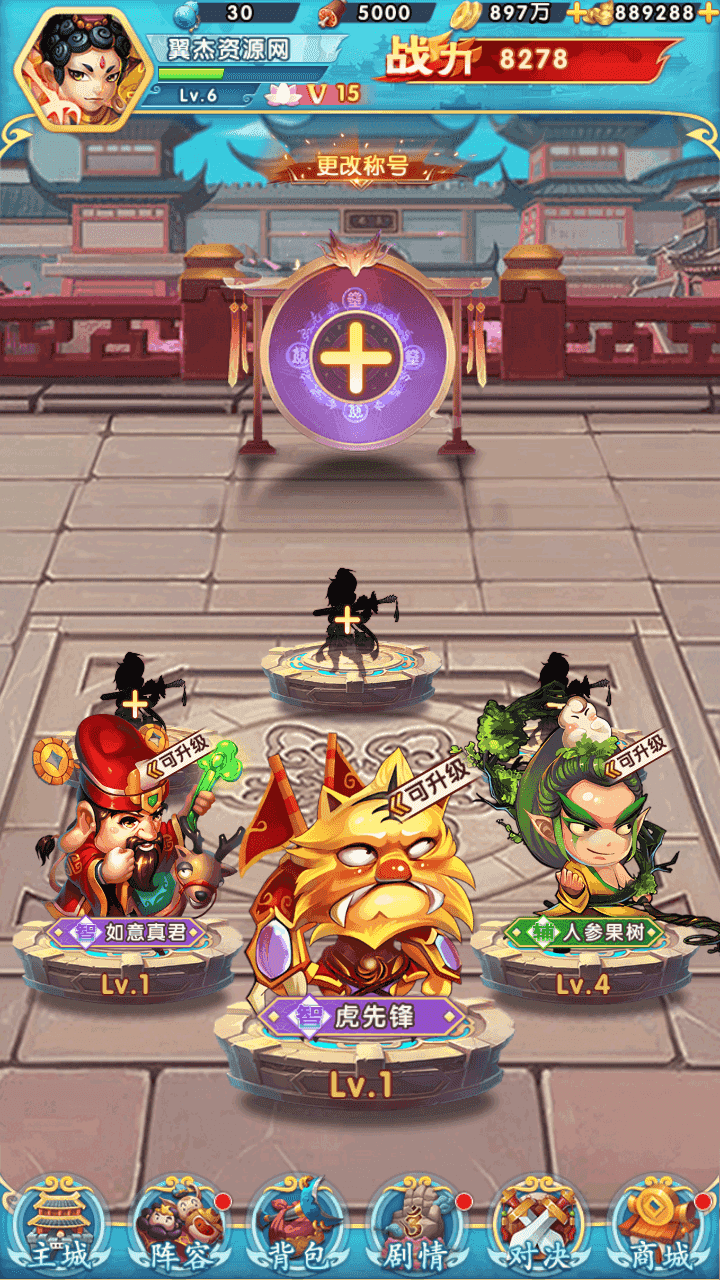This screenshot has width=720, height=1280.
Task: Switch to the 阵容 tab
Action: (176, 1225)
